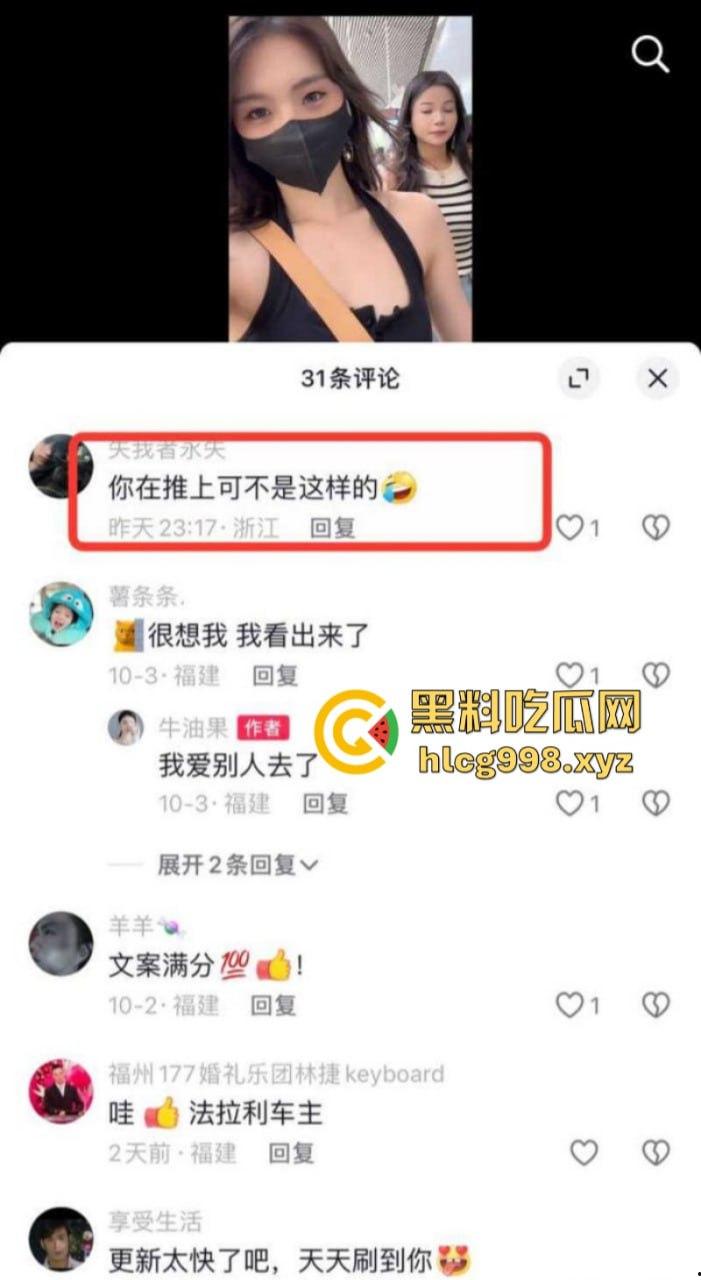The image size is (701, 1280).
Task: Reply to 薯条条's comment
Action: (x=275, y=675)
